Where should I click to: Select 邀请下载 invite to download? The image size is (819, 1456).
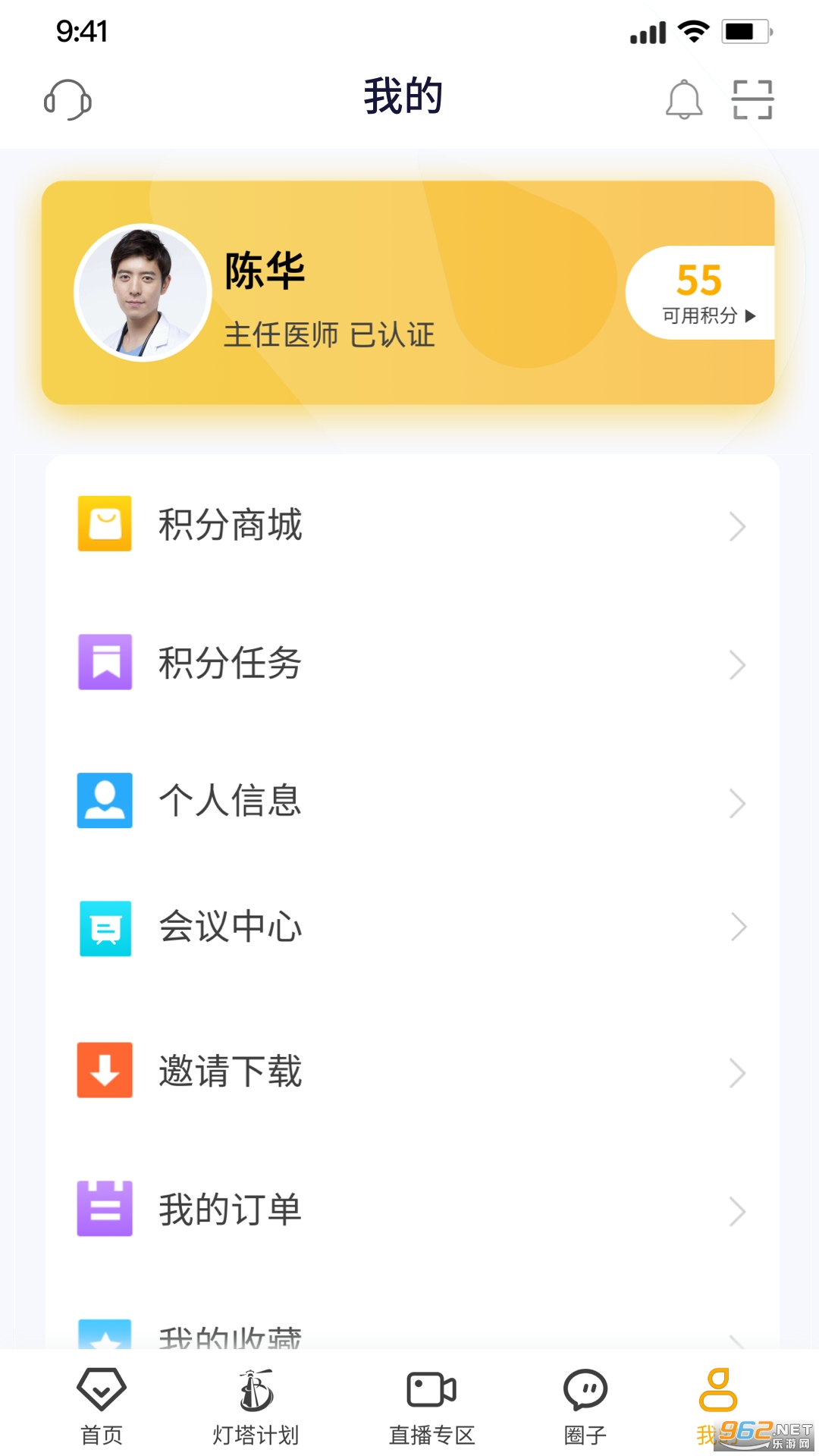click(x=412, y=1071)
